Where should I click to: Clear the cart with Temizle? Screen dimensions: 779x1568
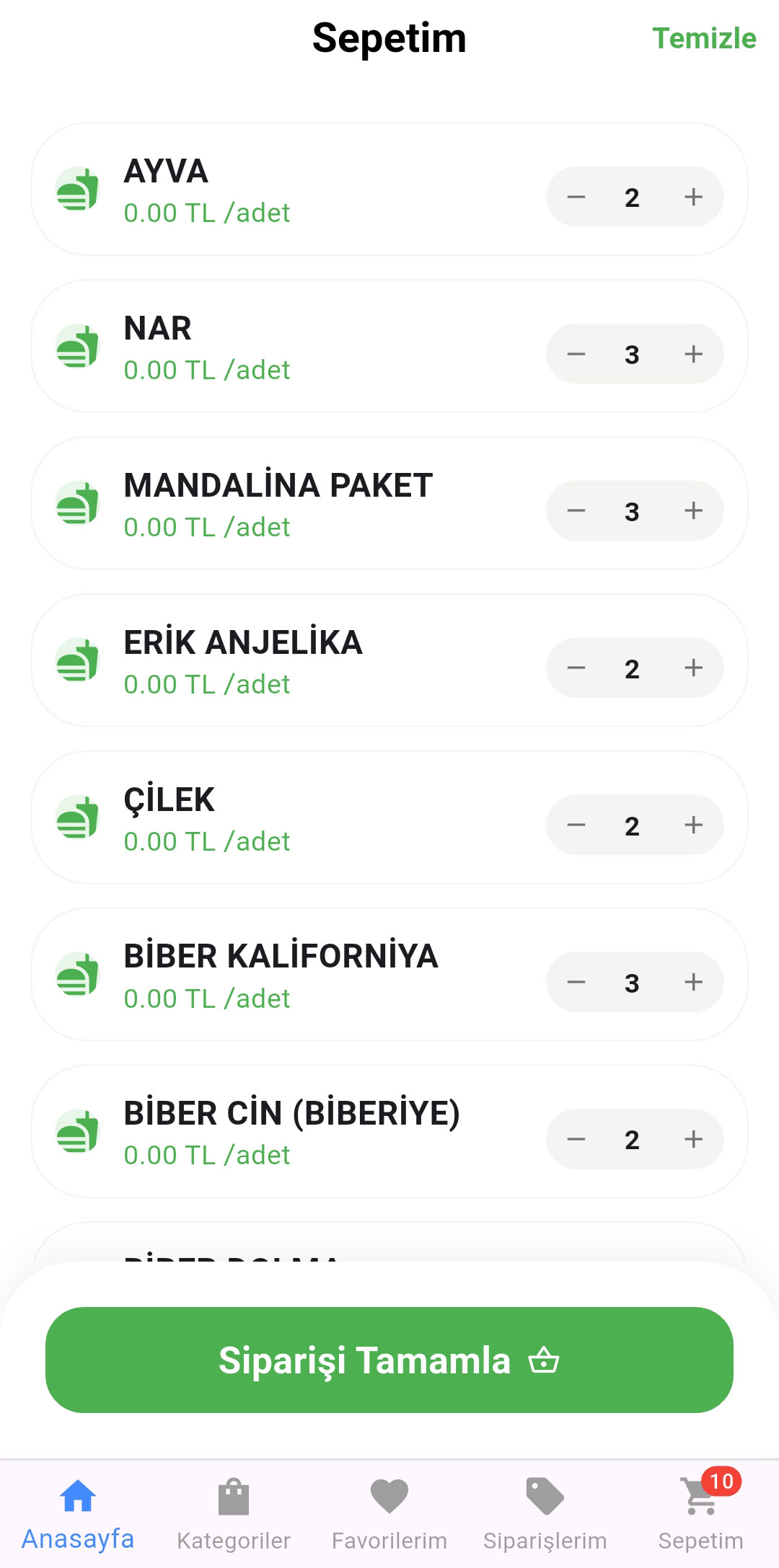[x=704, y=40]
